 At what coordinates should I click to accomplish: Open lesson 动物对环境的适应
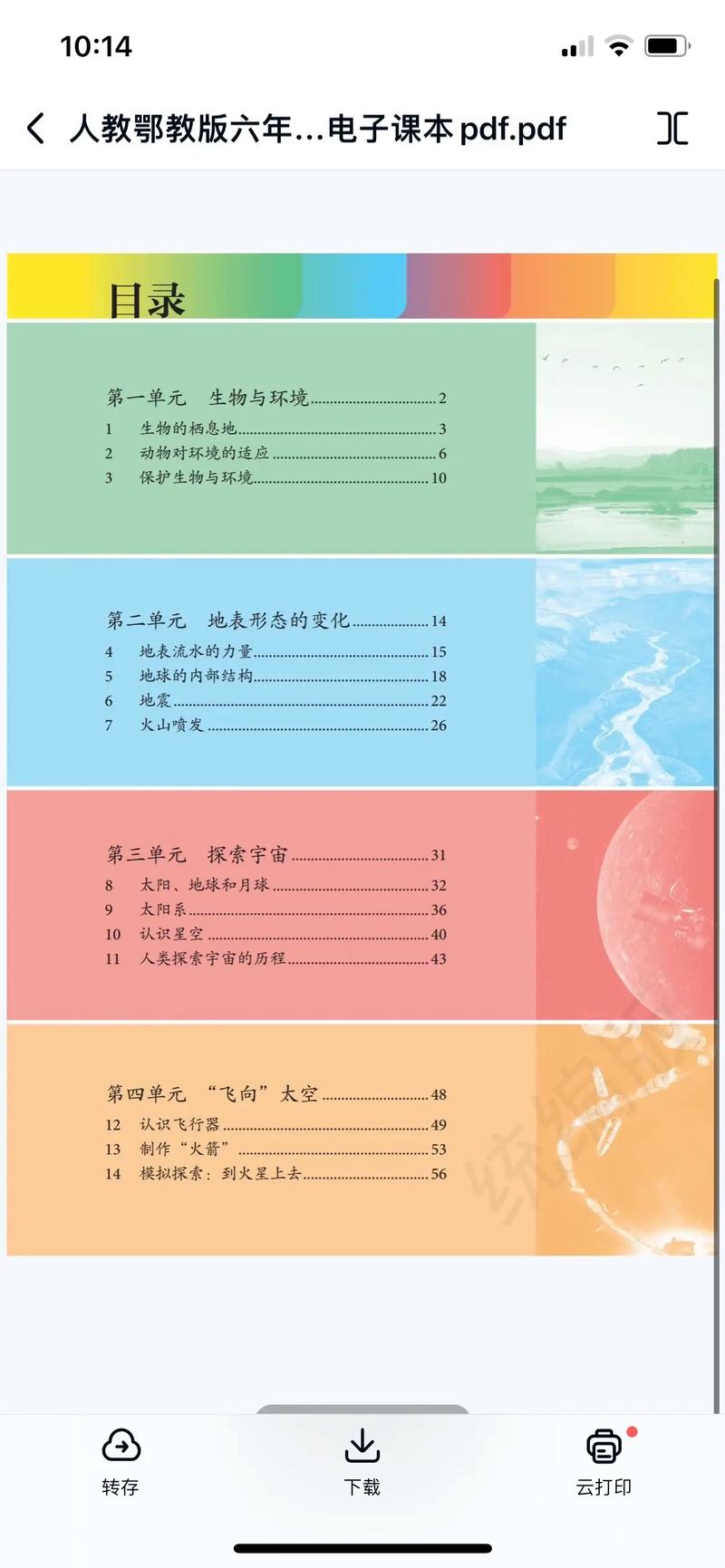[x=208, y=453]
